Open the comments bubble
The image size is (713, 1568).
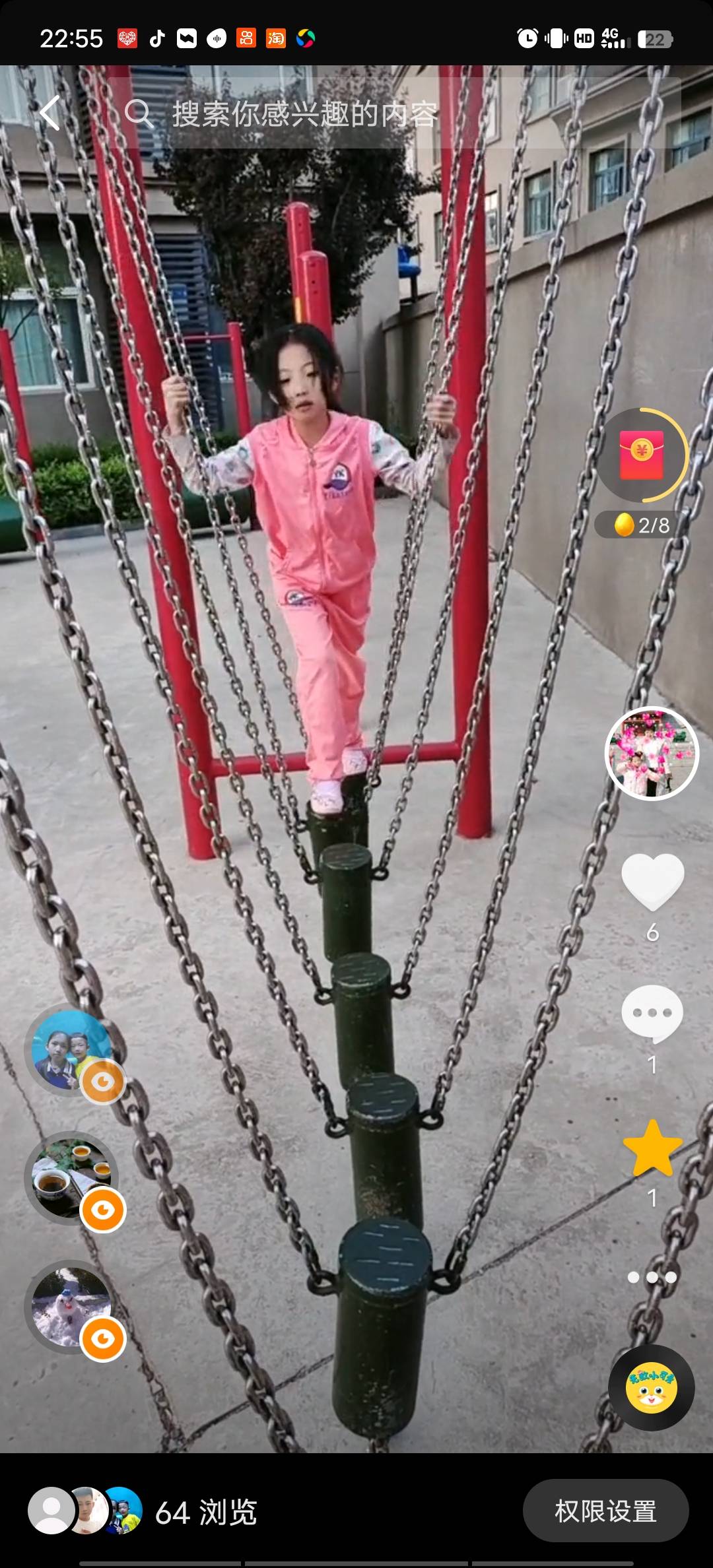(x=652, y=1013)
